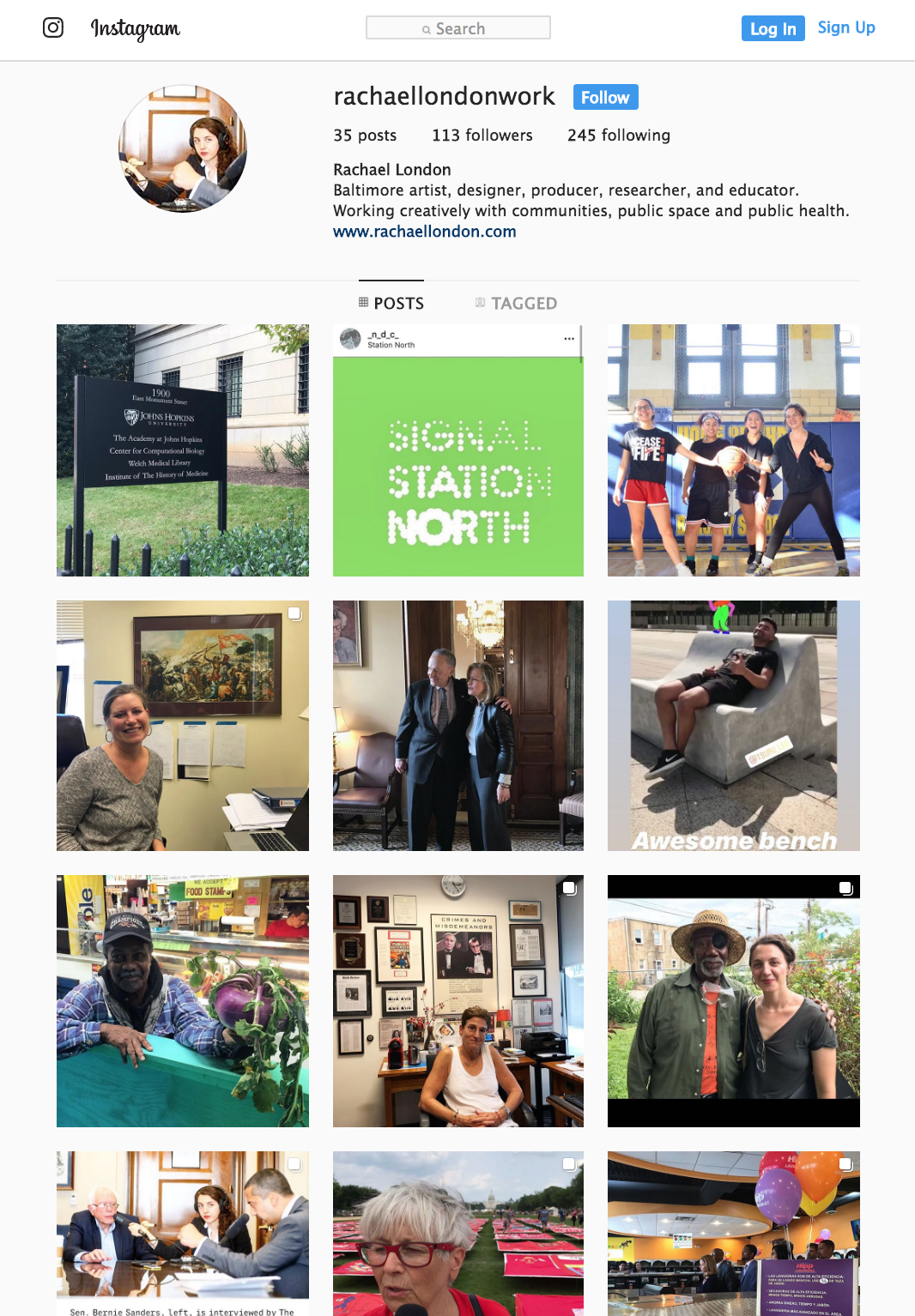Image resolution: width=915 pixels, height=1316 pixels.
Task: Open the post with colorful balloons
Action: [x=734, y=1233]
